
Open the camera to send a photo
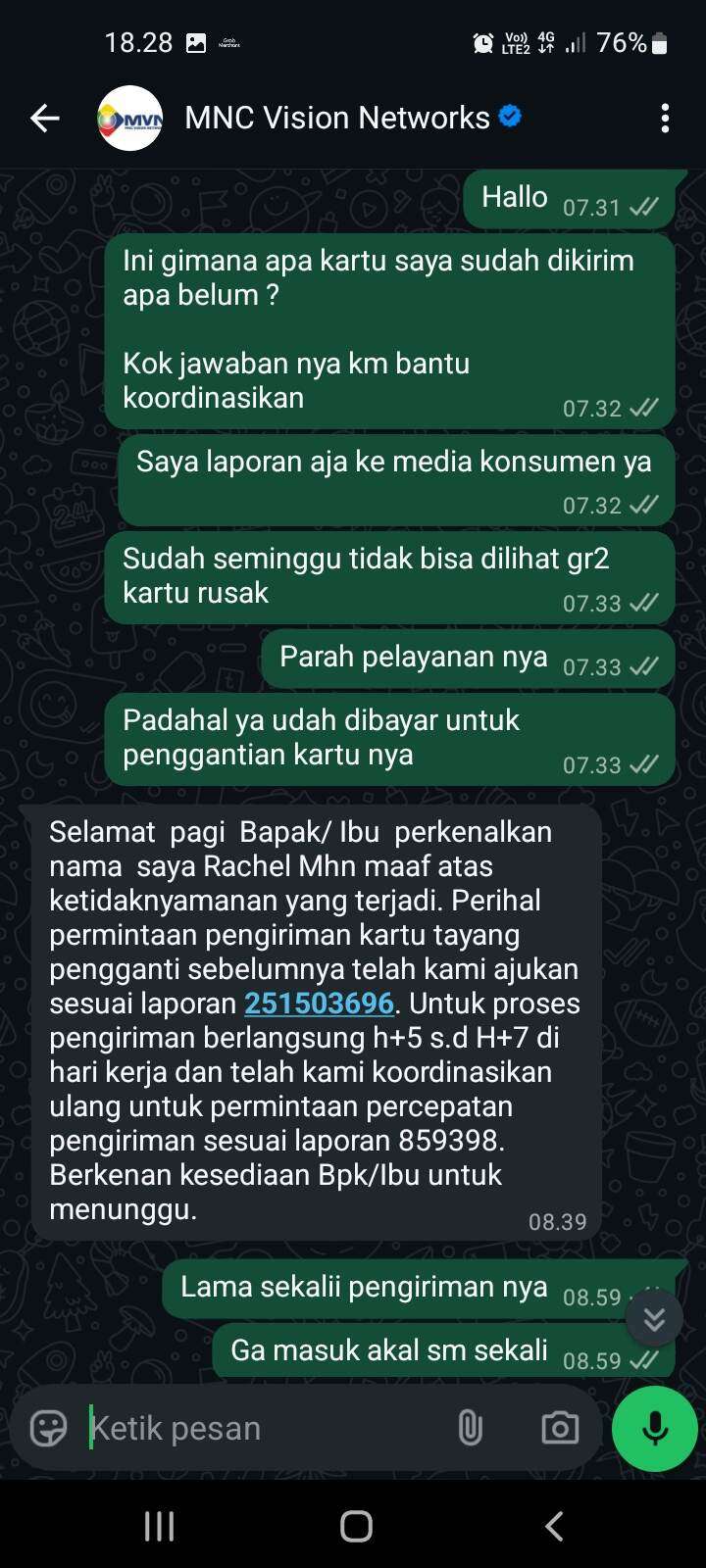pos(560,1428)
